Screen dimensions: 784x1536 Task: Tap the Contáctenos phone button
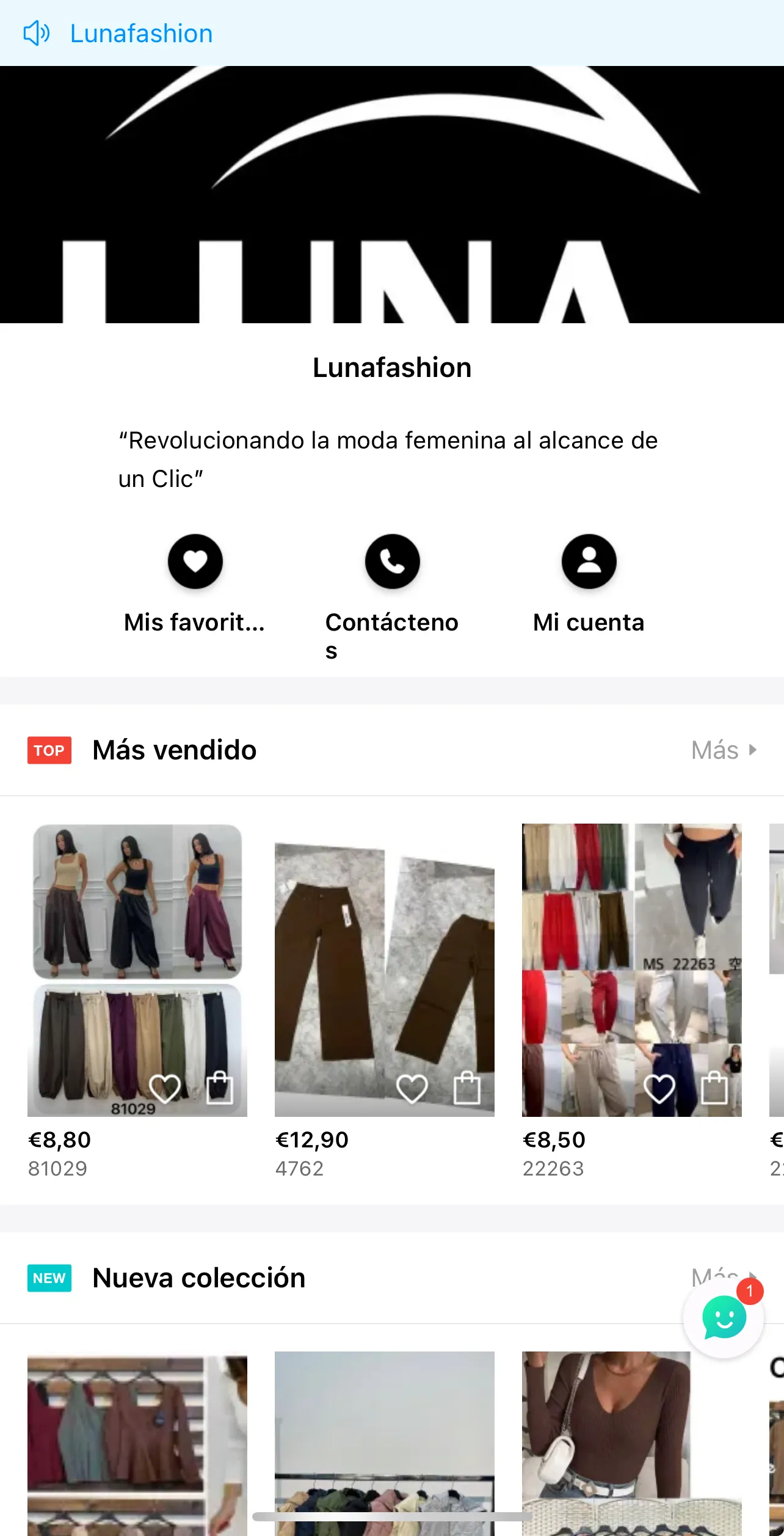coord(392,561)
